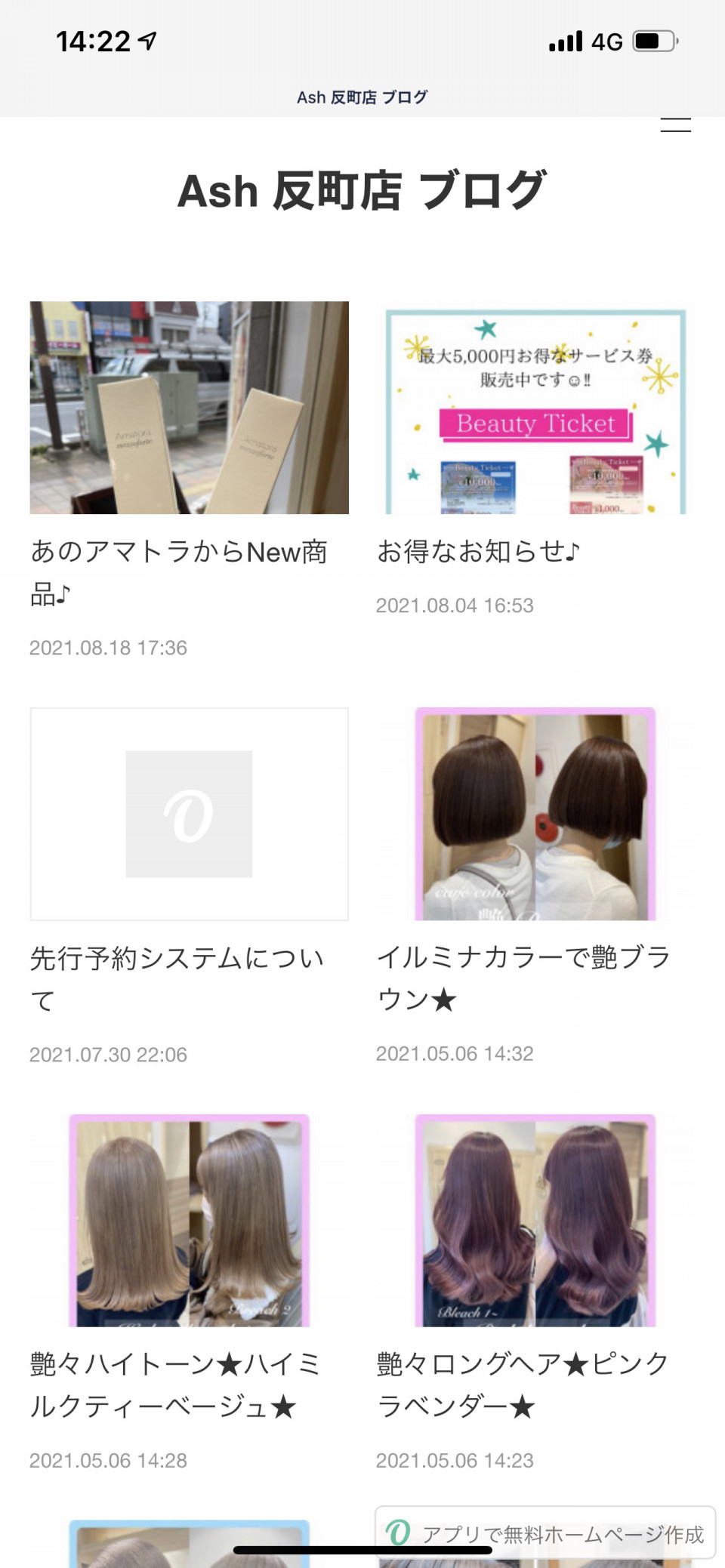View the 艶々ロングヘア ピンクラベンダー post
The image size is (725, 1568).
tap(535, 1221)
